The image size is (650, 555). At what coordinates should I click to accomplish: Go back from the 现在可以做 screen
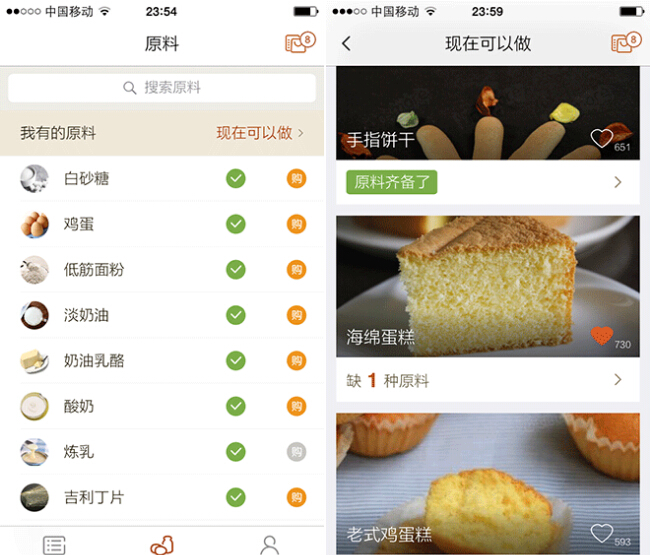[346, 44]
